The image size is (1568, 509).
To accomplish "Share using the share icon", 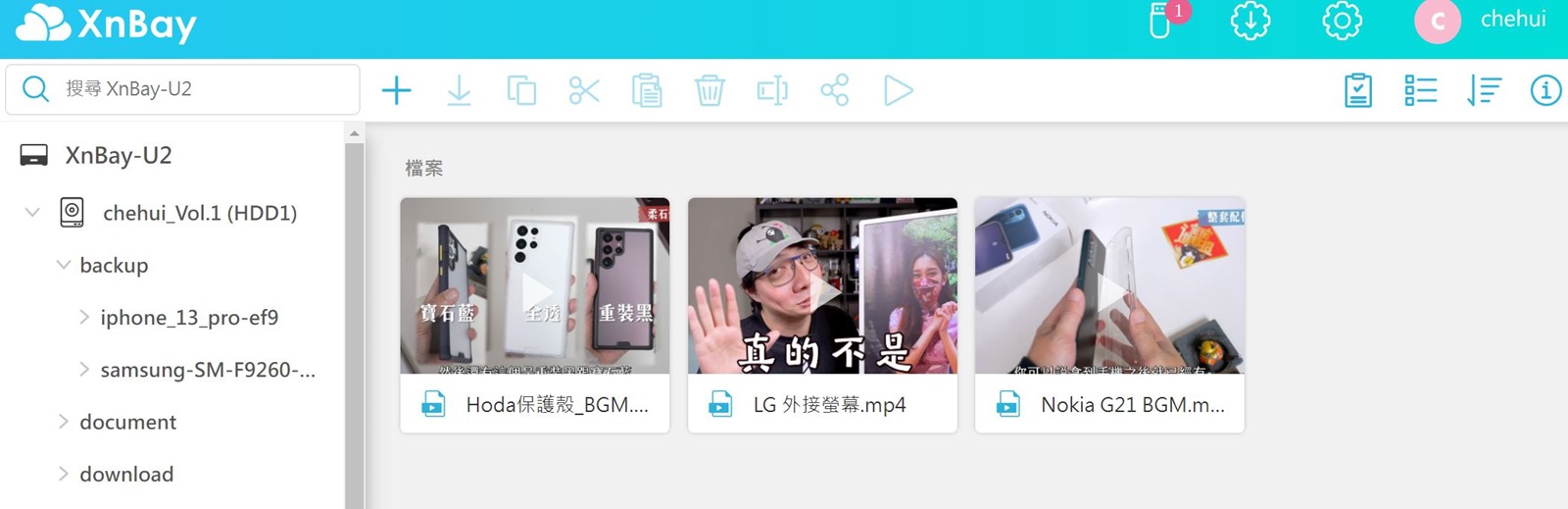I will 835,90.
